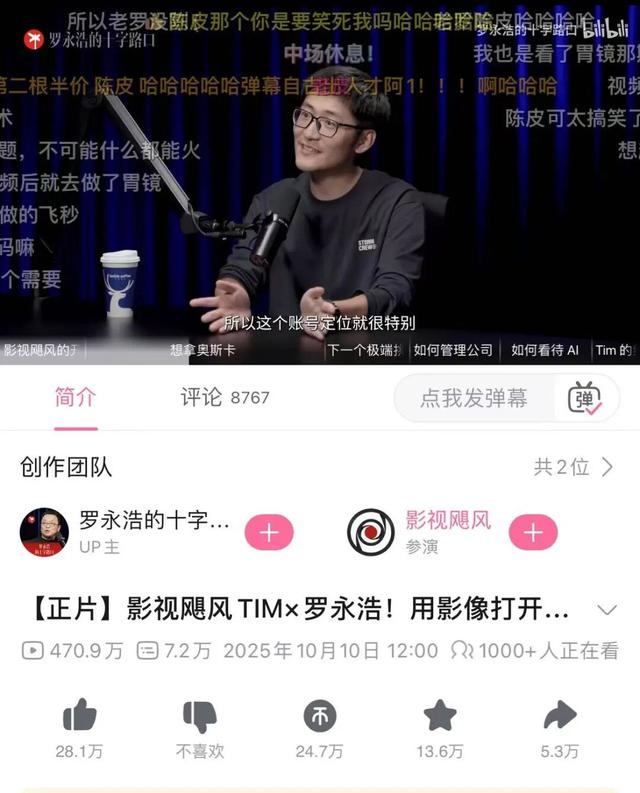Share this video

[x=560, y=716]
